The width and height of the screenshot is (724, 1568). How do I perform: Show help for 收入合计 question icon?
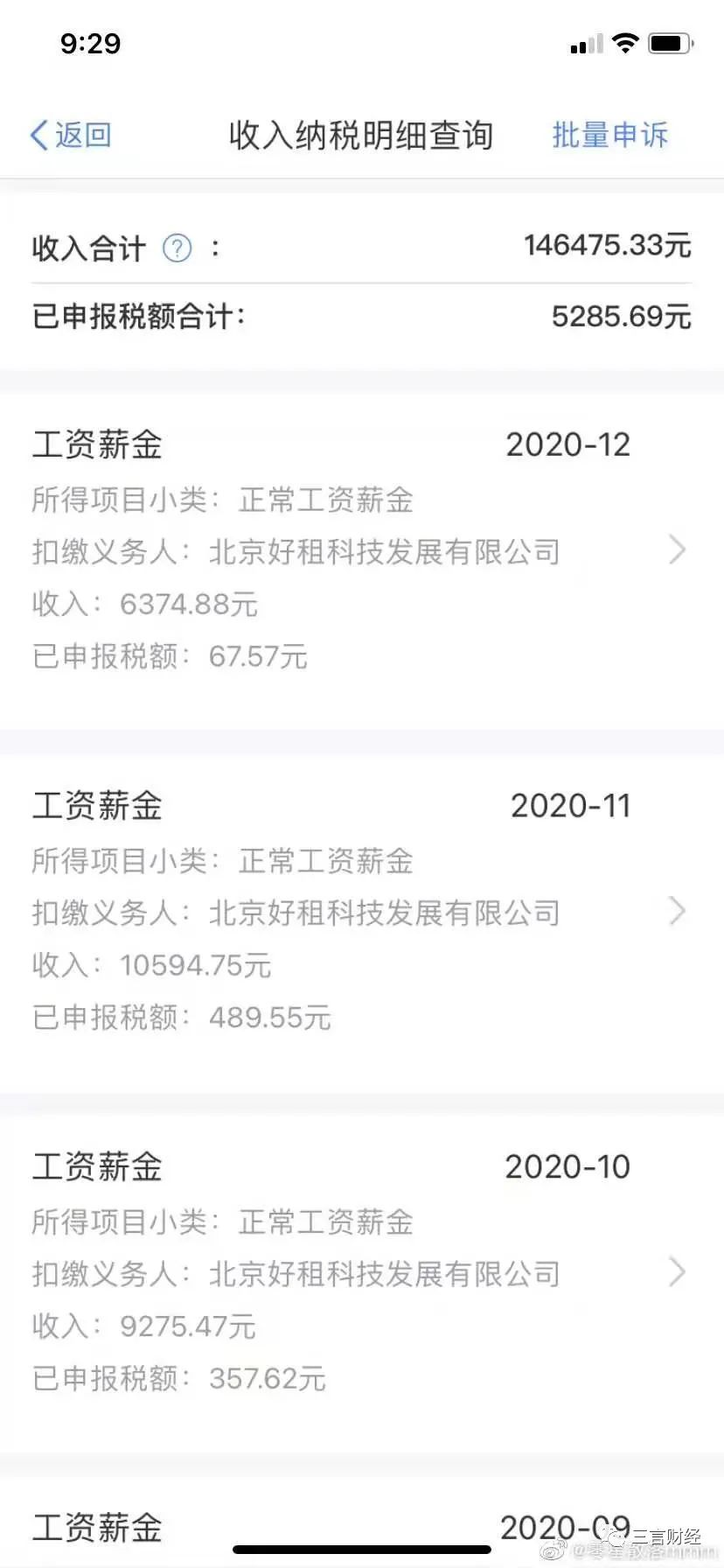tap(178, 248)
